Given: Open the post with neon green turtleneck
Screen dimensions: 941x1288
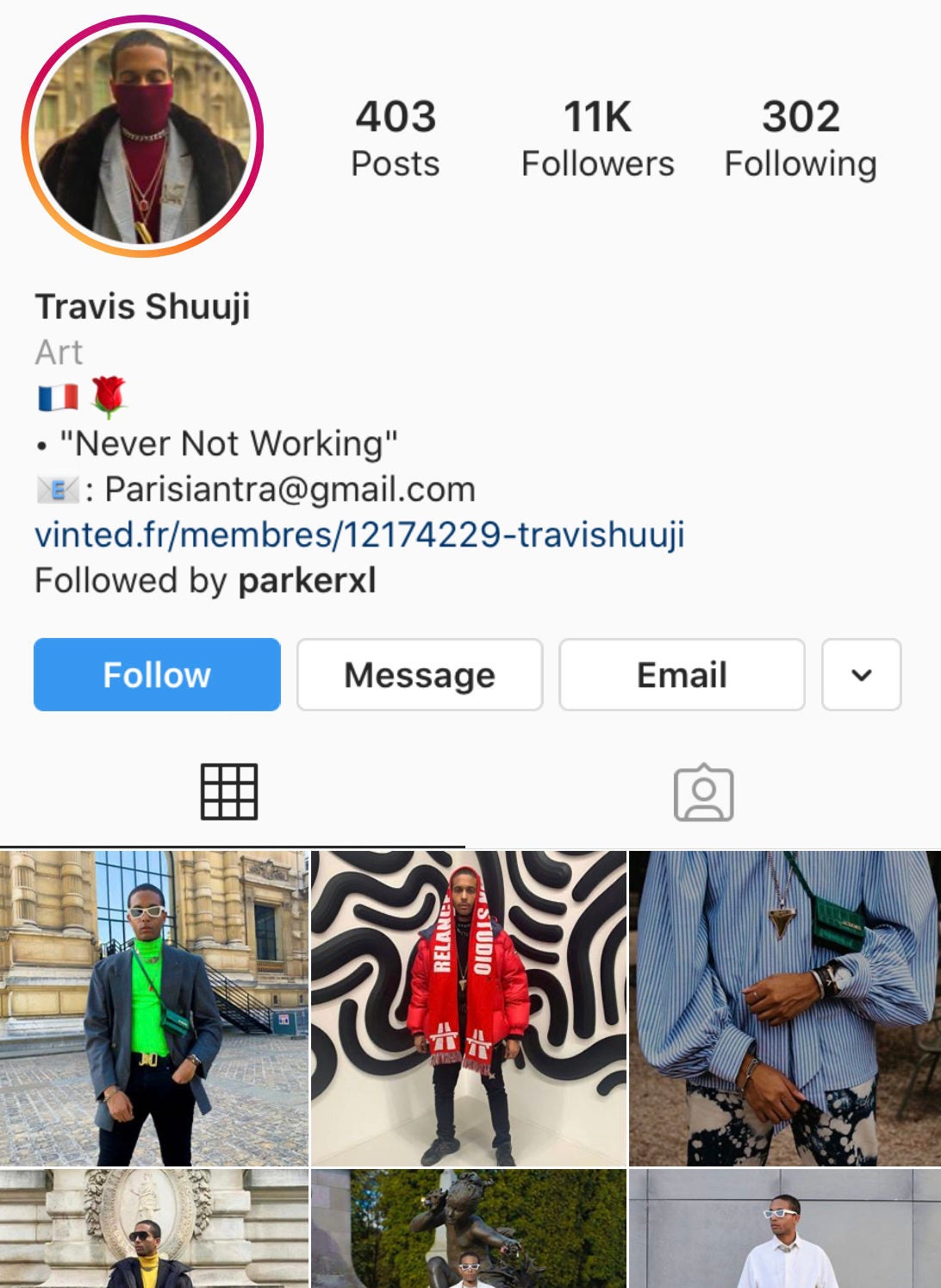Looking at the screenshot, I should coord(153,1008).
